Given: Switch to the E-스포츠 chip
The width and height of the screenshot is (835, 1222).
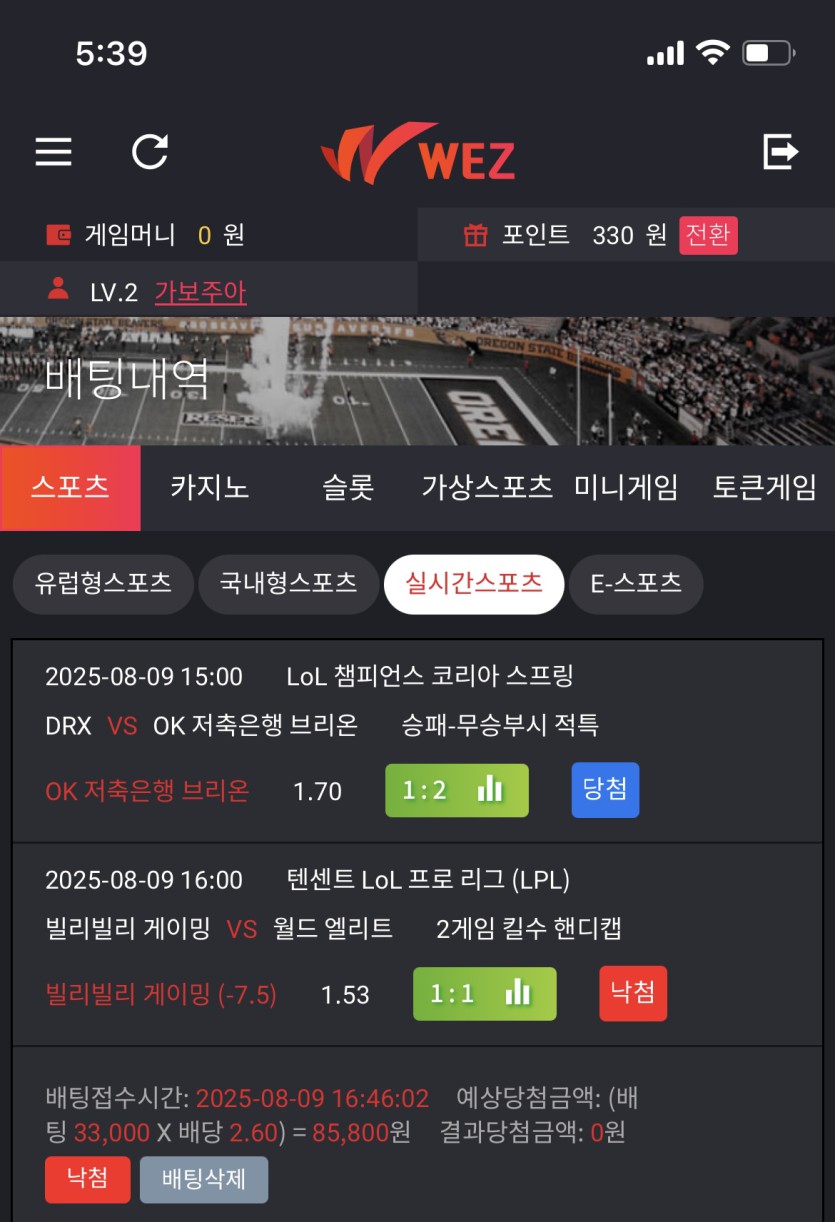Looking at the screenshot, I should click(x=636, y=584).
